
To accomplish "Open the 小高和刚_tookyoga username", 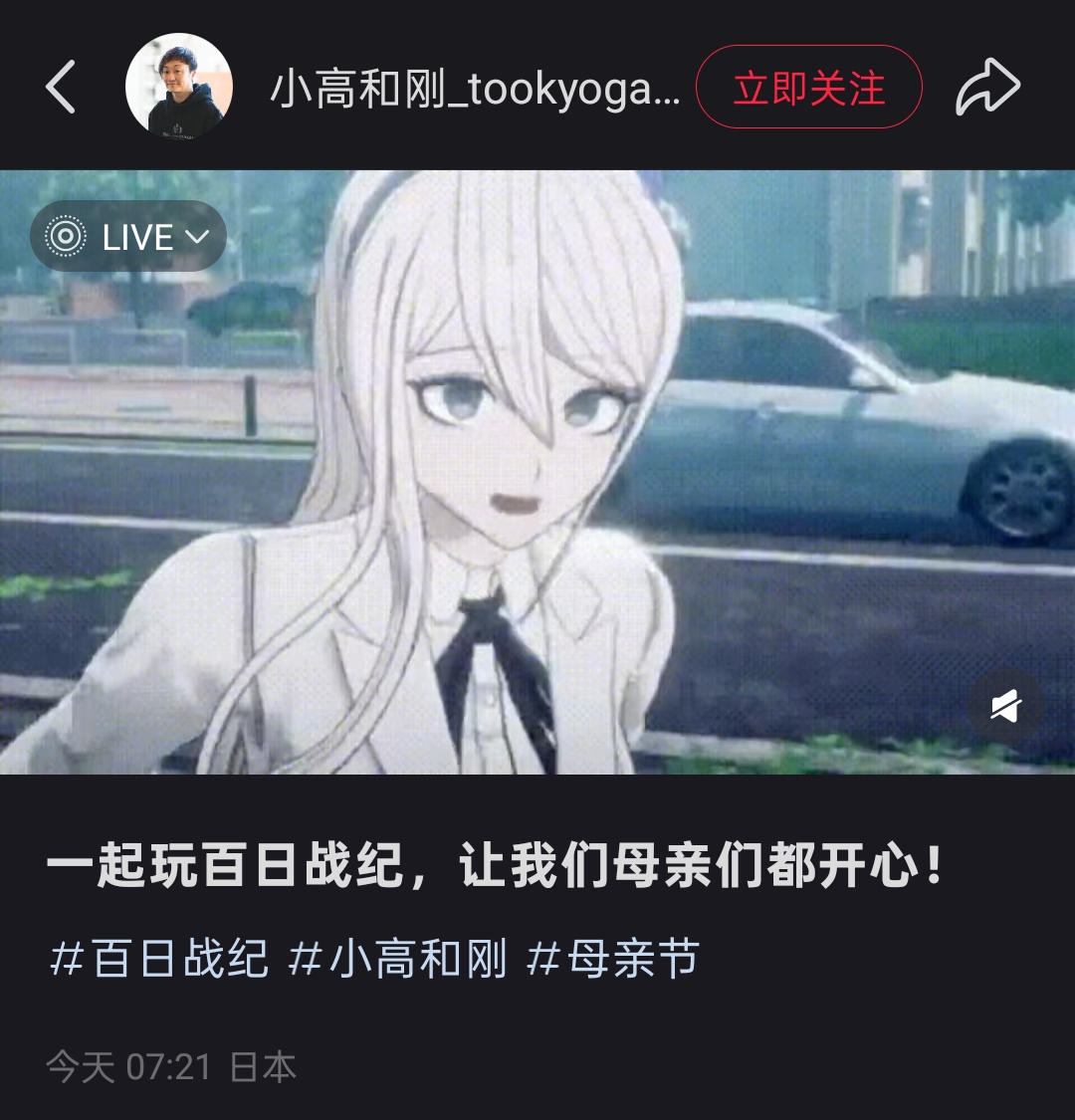I will pyautogui.click(x=475, y=90).
